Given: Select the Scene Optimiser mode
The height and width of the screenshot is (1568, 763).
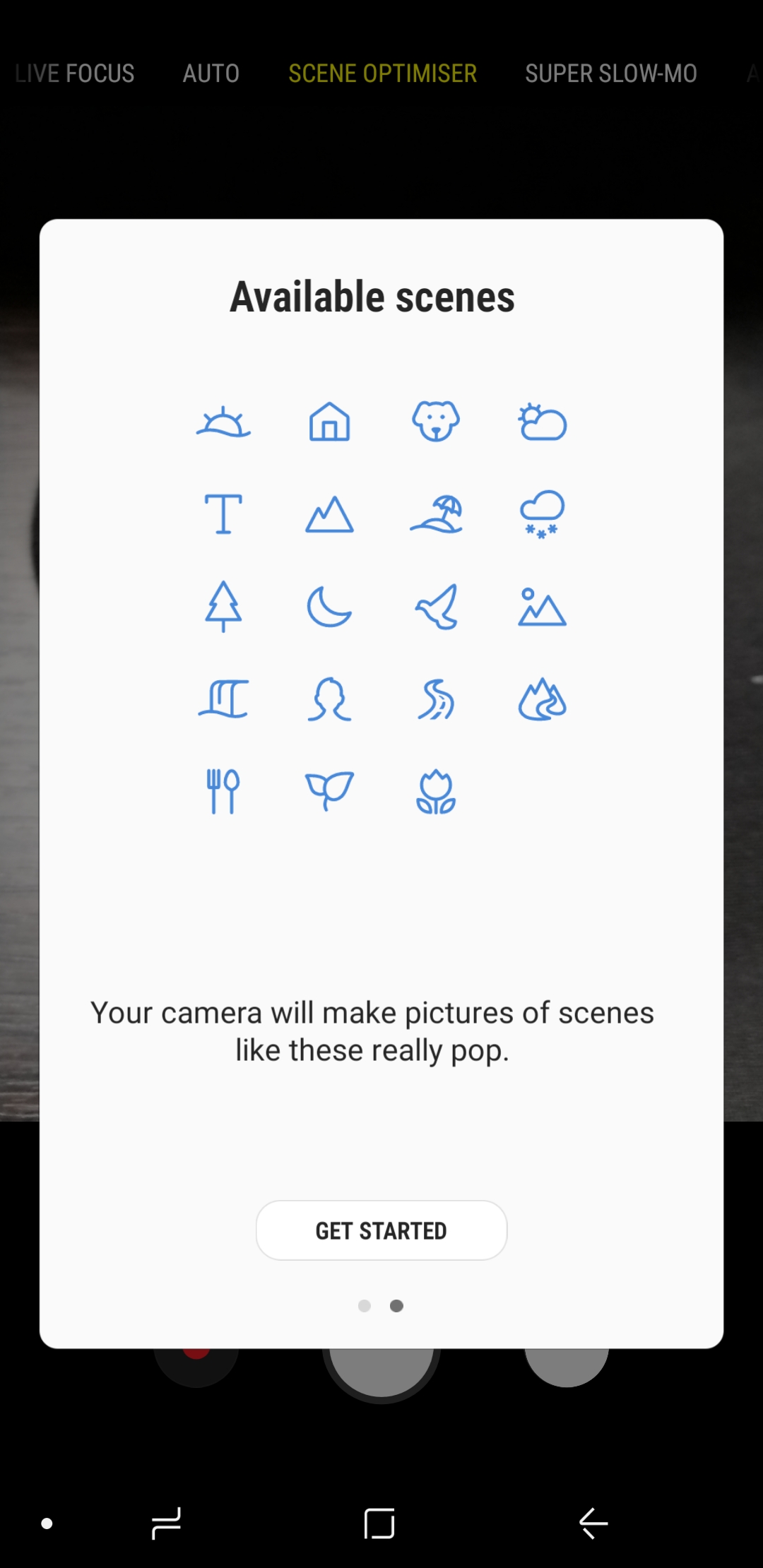Looking at the screenshot, I should click(382, 73).
